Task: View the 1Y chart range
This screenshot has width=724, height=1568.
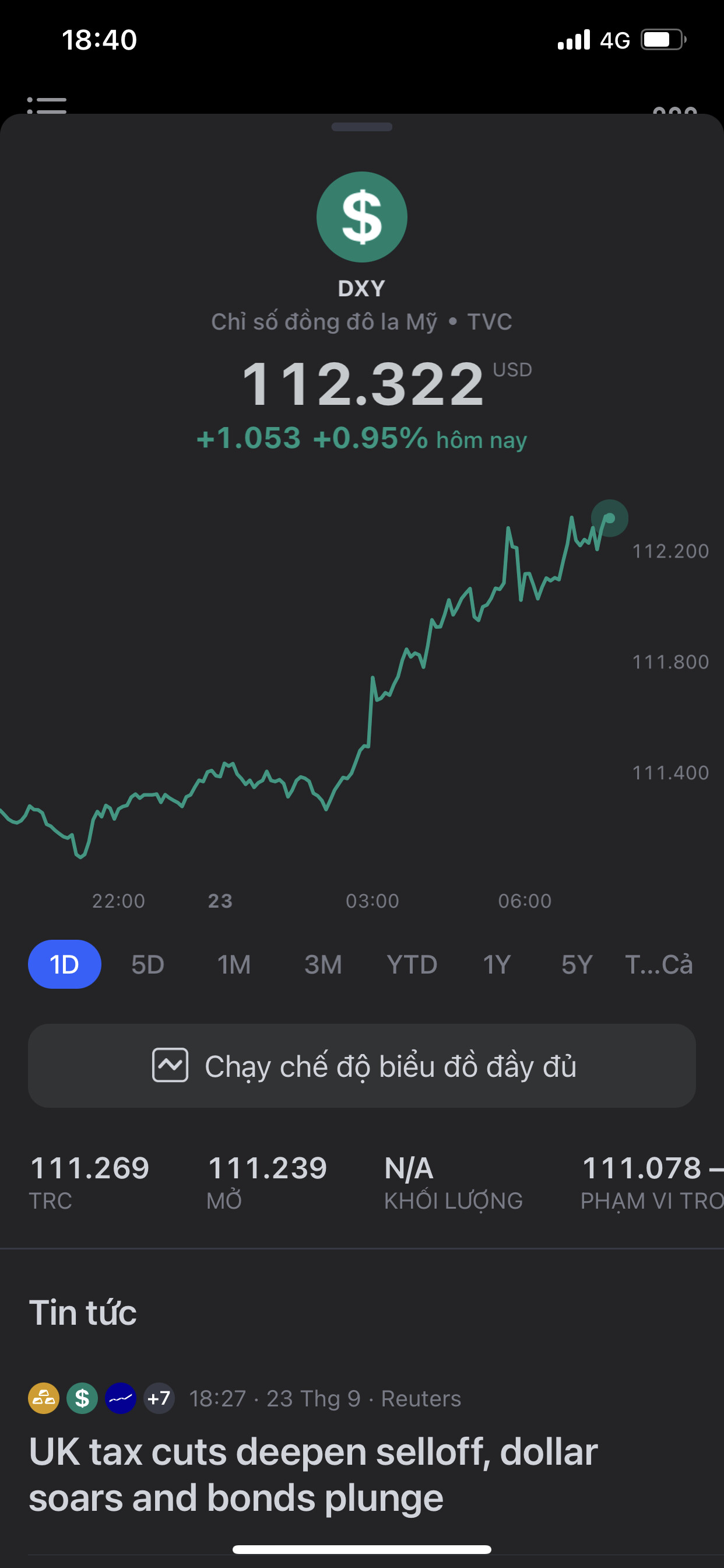Action: point(497,964)
